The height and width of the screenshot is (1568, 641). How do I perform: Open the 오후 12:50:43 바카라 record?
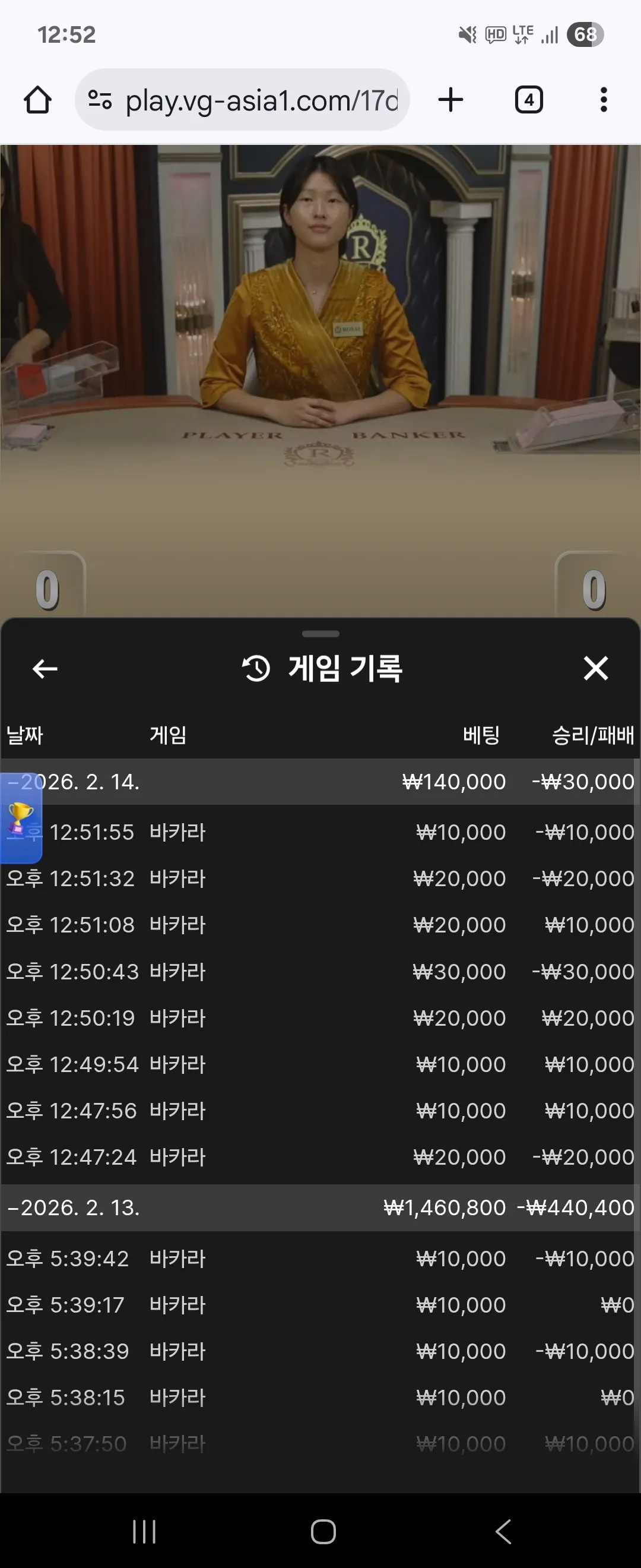click(319, 971)
